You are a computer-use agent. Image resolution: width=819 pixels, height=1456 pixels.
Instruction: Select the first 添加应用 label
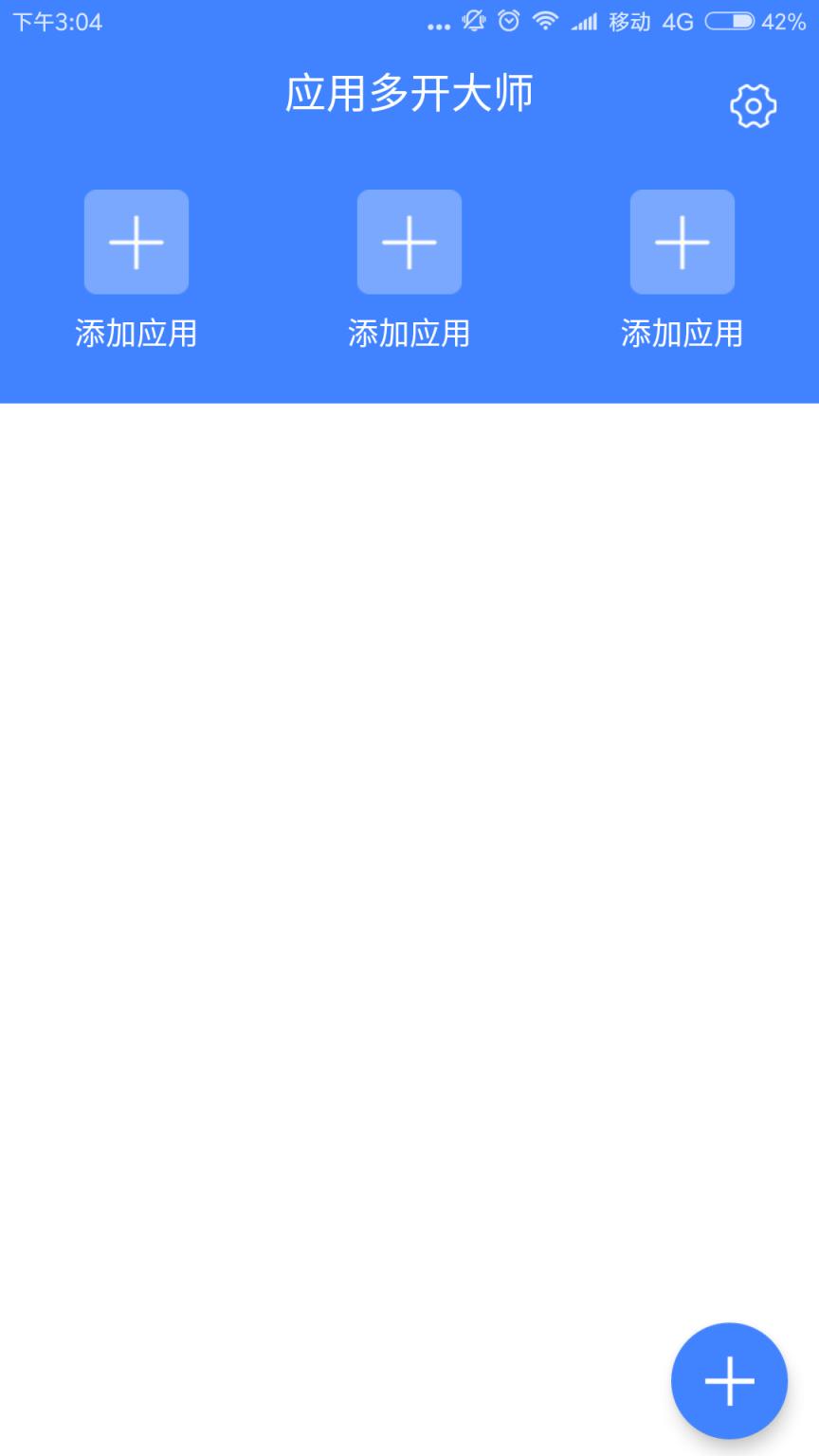tap(136, 333)
